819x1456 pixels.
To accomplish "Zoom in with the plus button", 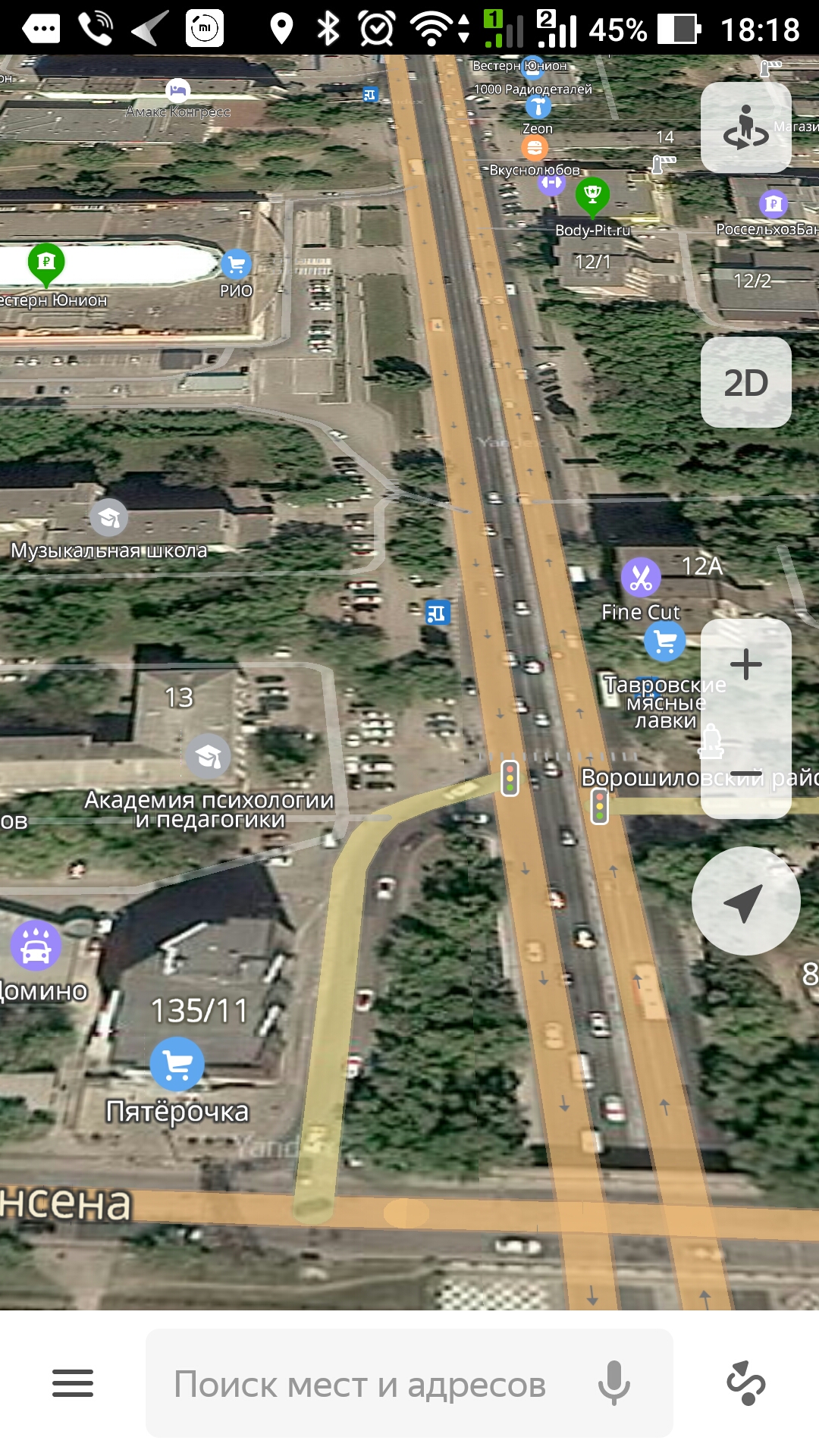I will click(746, 665).
